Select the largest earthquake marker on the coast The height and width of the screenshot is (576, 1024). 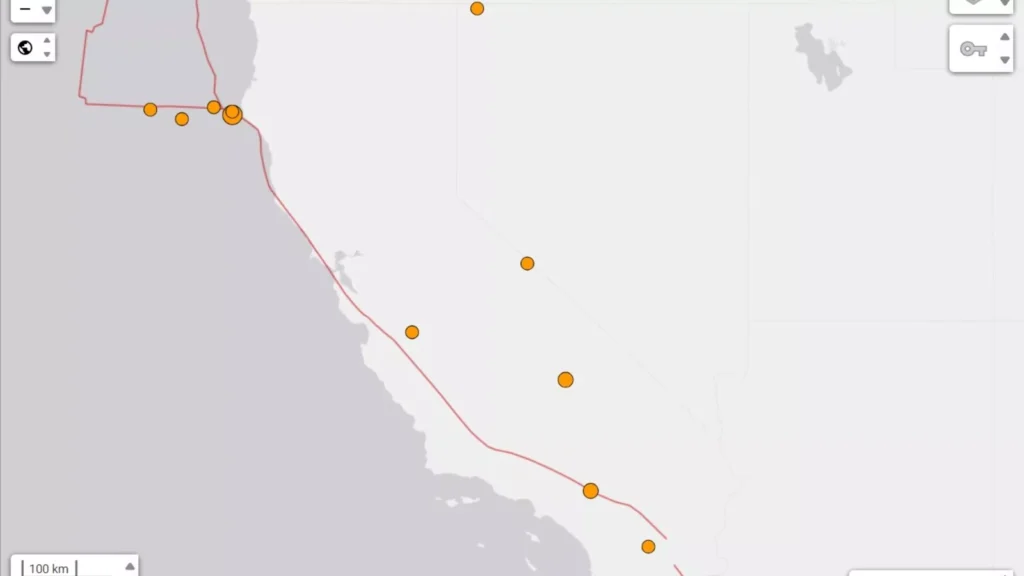233,116
